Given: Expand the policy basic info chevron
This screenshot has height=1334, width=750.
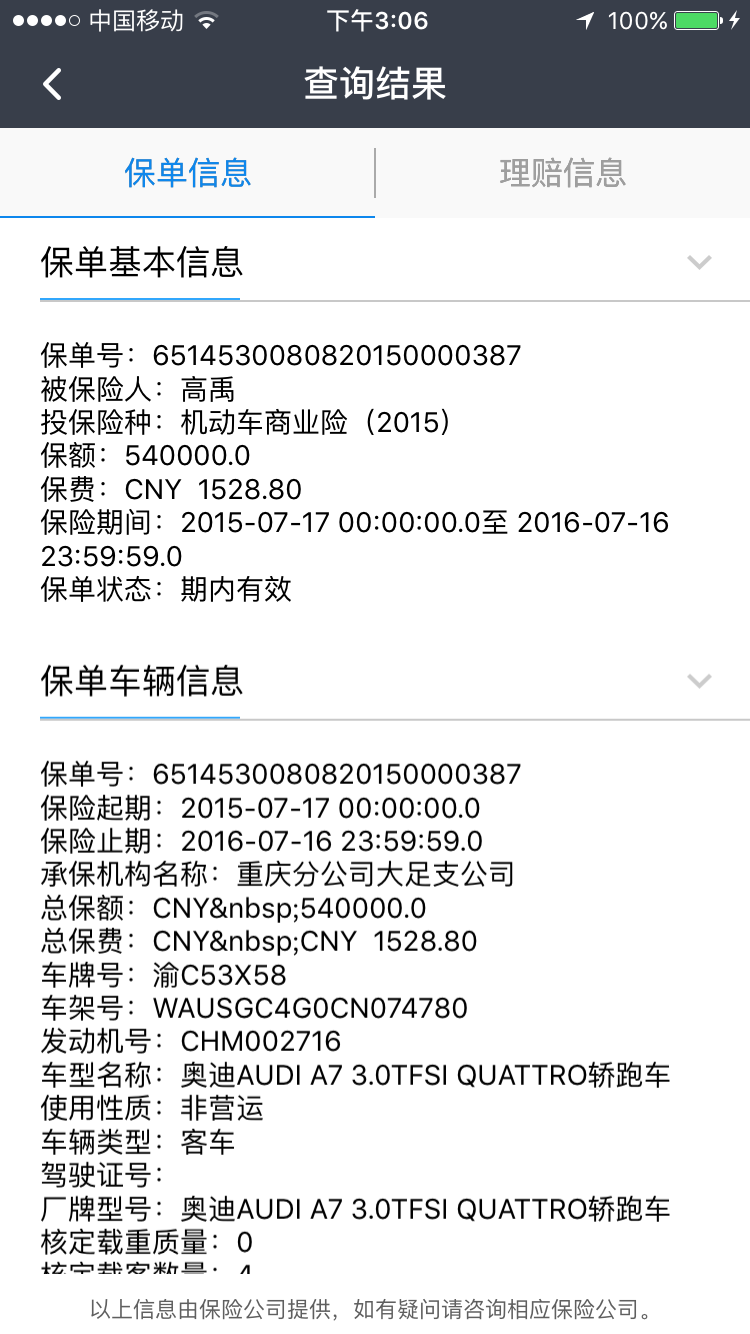Looking at the screenshot, I should click(698, 262).
